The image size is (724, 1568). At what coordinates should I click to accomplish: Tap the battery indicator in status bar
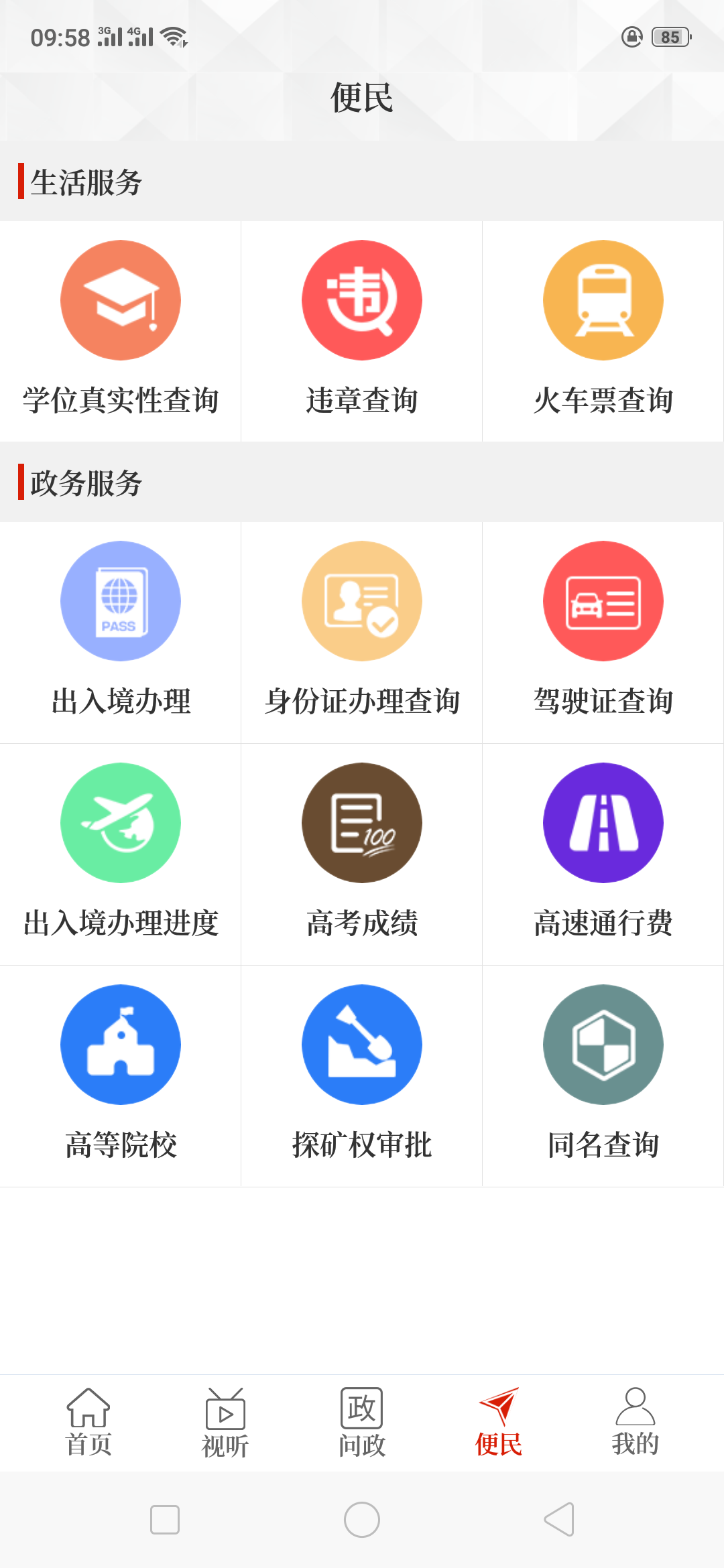point(670,37)
